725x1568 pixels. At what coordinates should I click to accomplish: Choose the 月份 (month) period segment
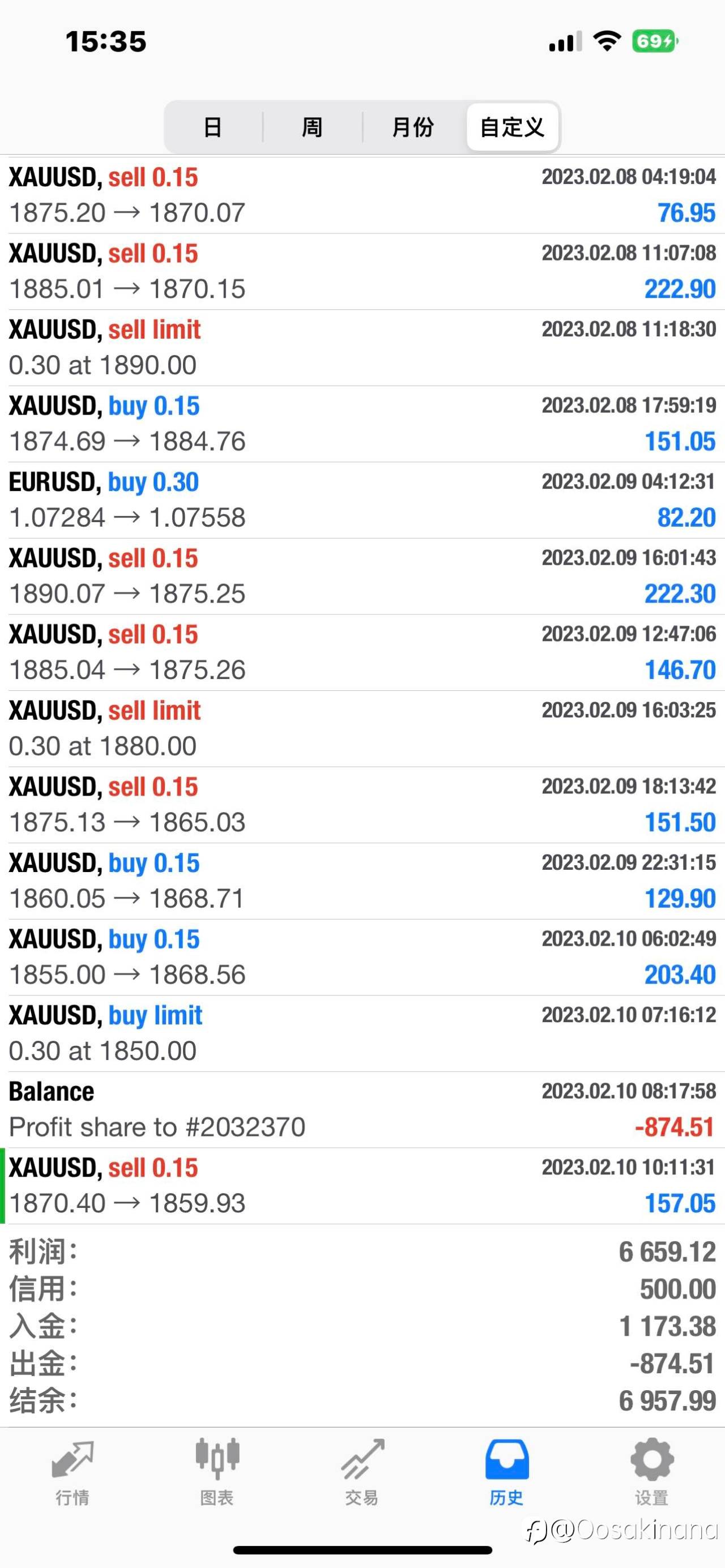coord(413,127)
